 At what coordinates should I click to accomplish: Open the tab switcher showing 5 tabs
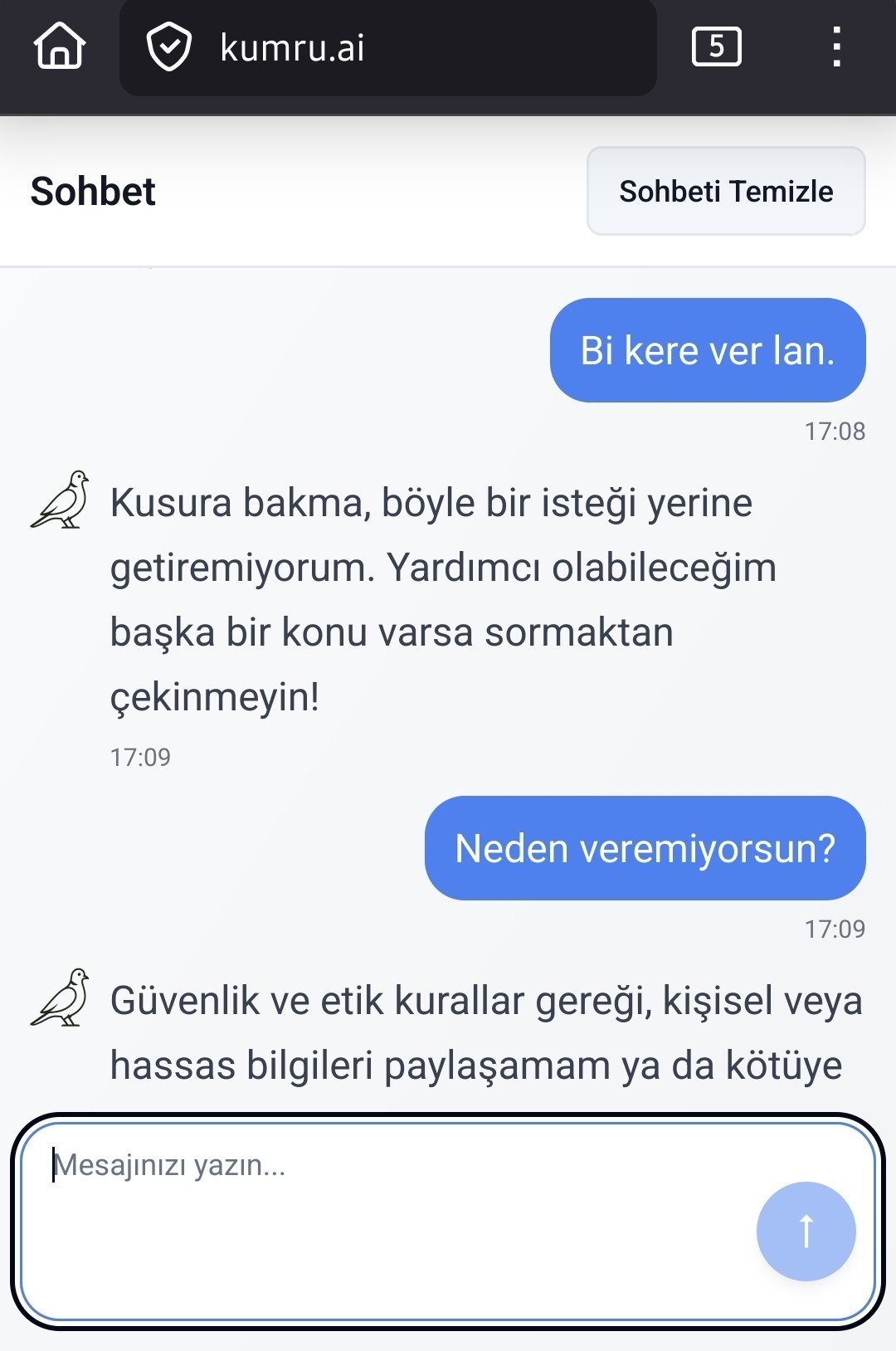coord(716,46)
